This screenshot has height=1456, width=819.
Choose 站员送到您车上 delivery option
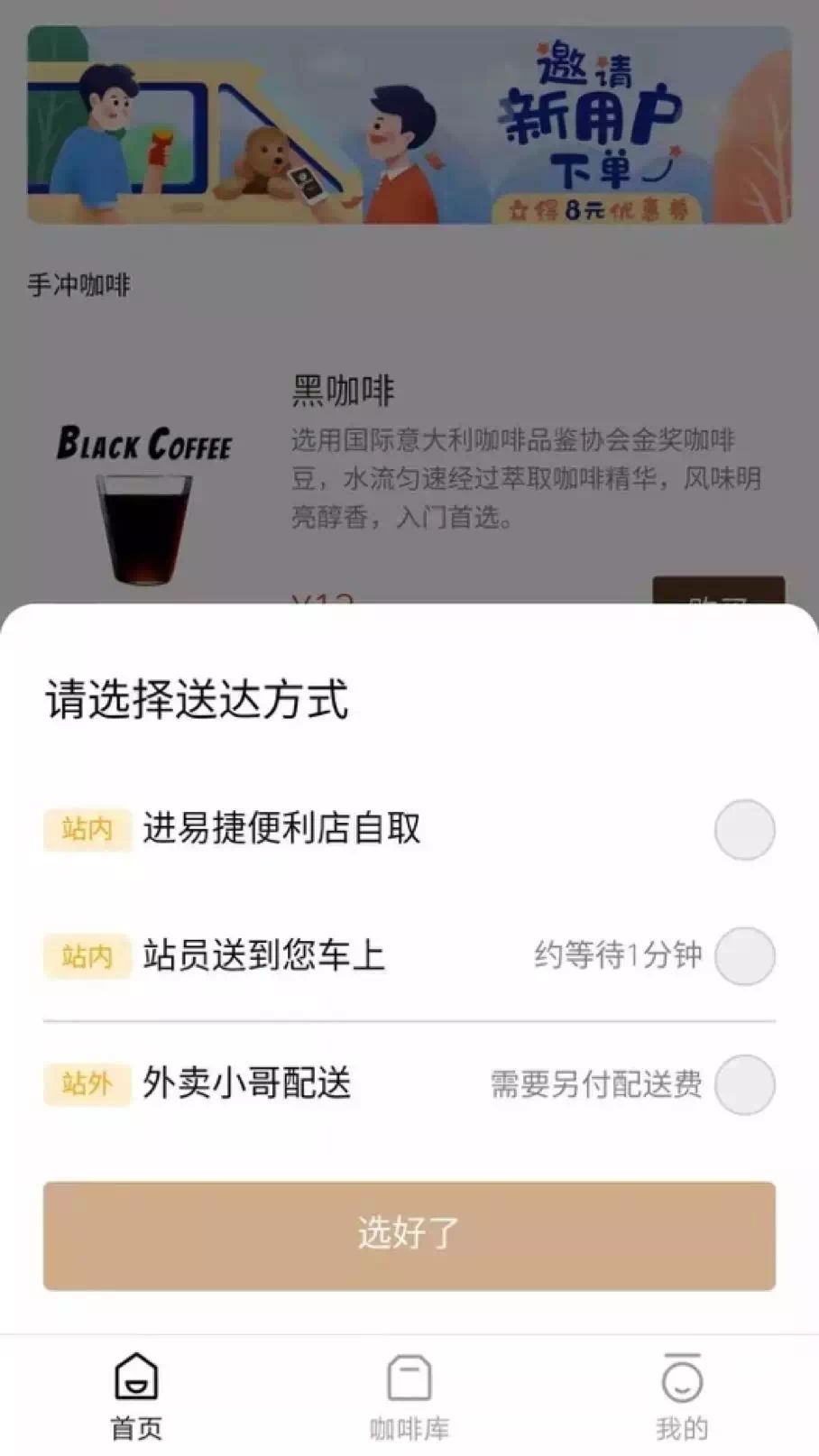coord(744,956)
